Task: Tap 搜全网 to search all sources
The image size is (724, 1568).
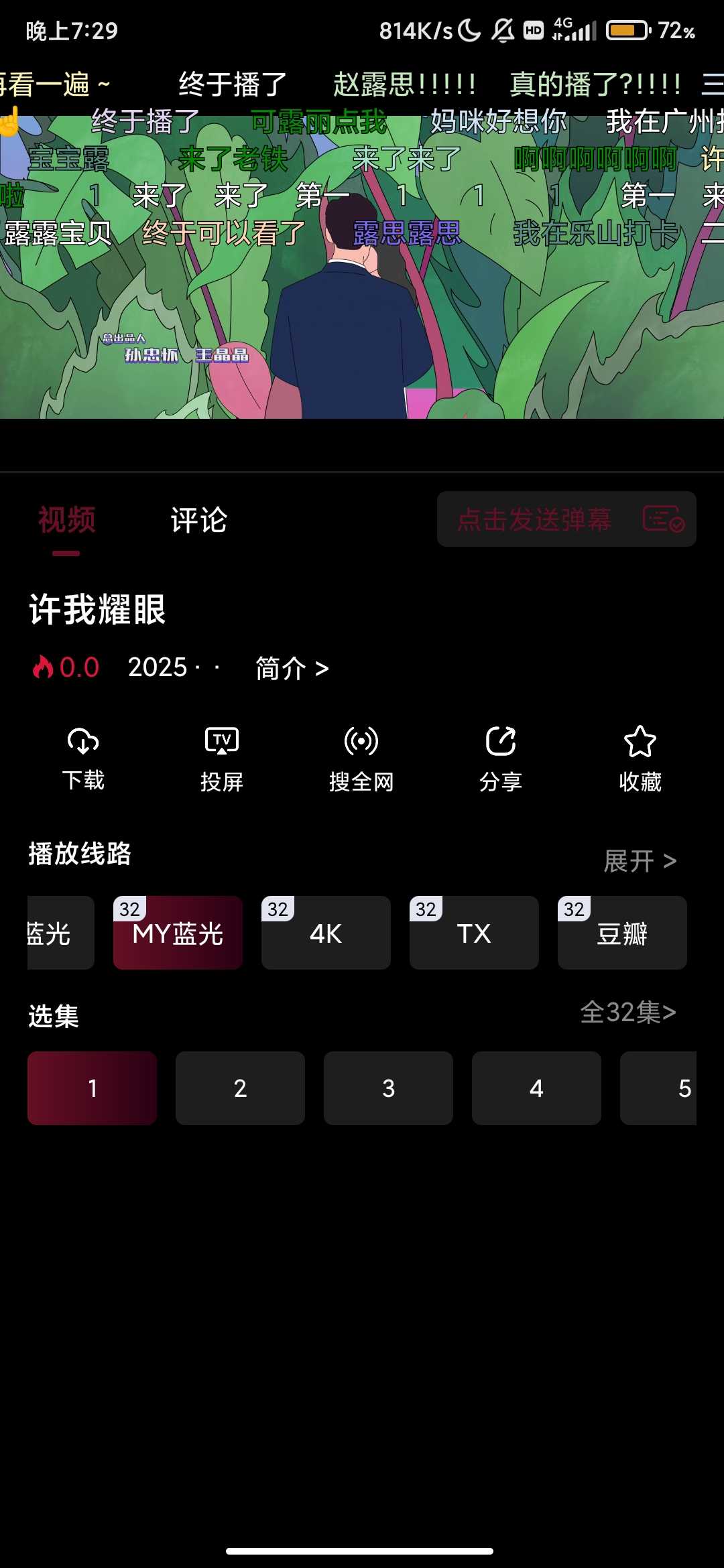Action: click(x=361, y=759)
